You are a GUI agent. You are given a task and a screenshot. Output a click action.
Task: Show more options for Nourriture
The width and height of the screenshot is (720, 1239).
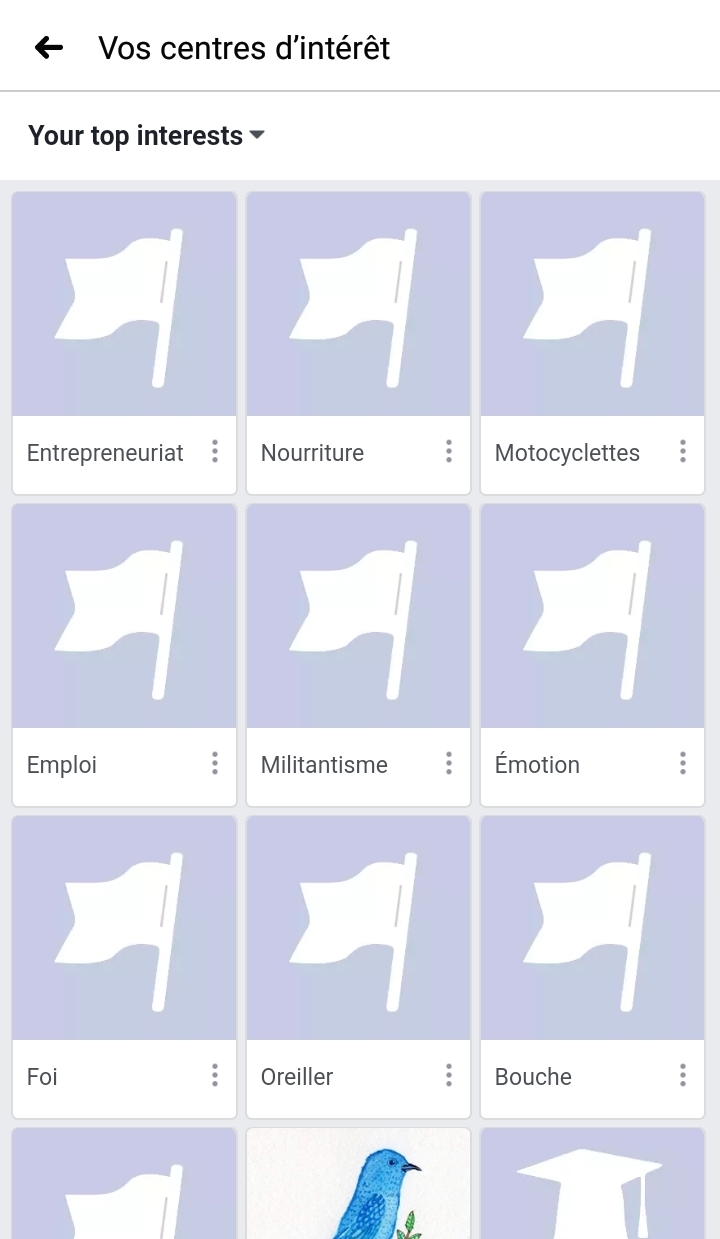[449, 452]
